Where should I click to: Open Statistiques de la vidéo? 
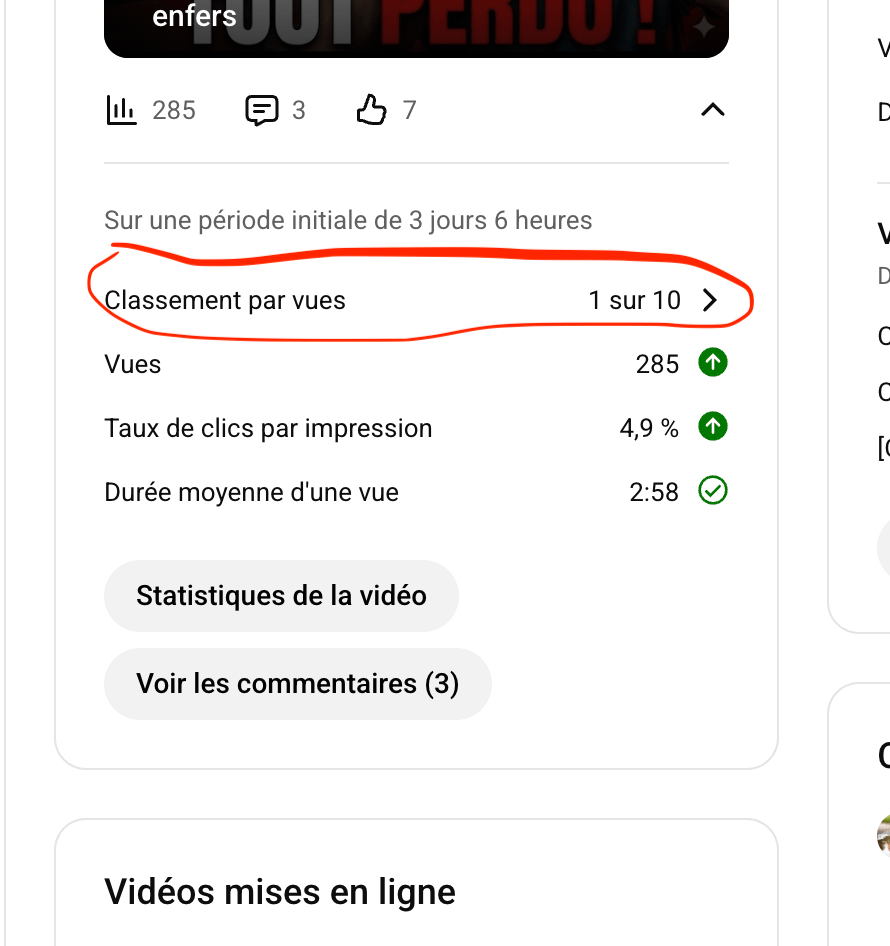click(x=281, y=596)
